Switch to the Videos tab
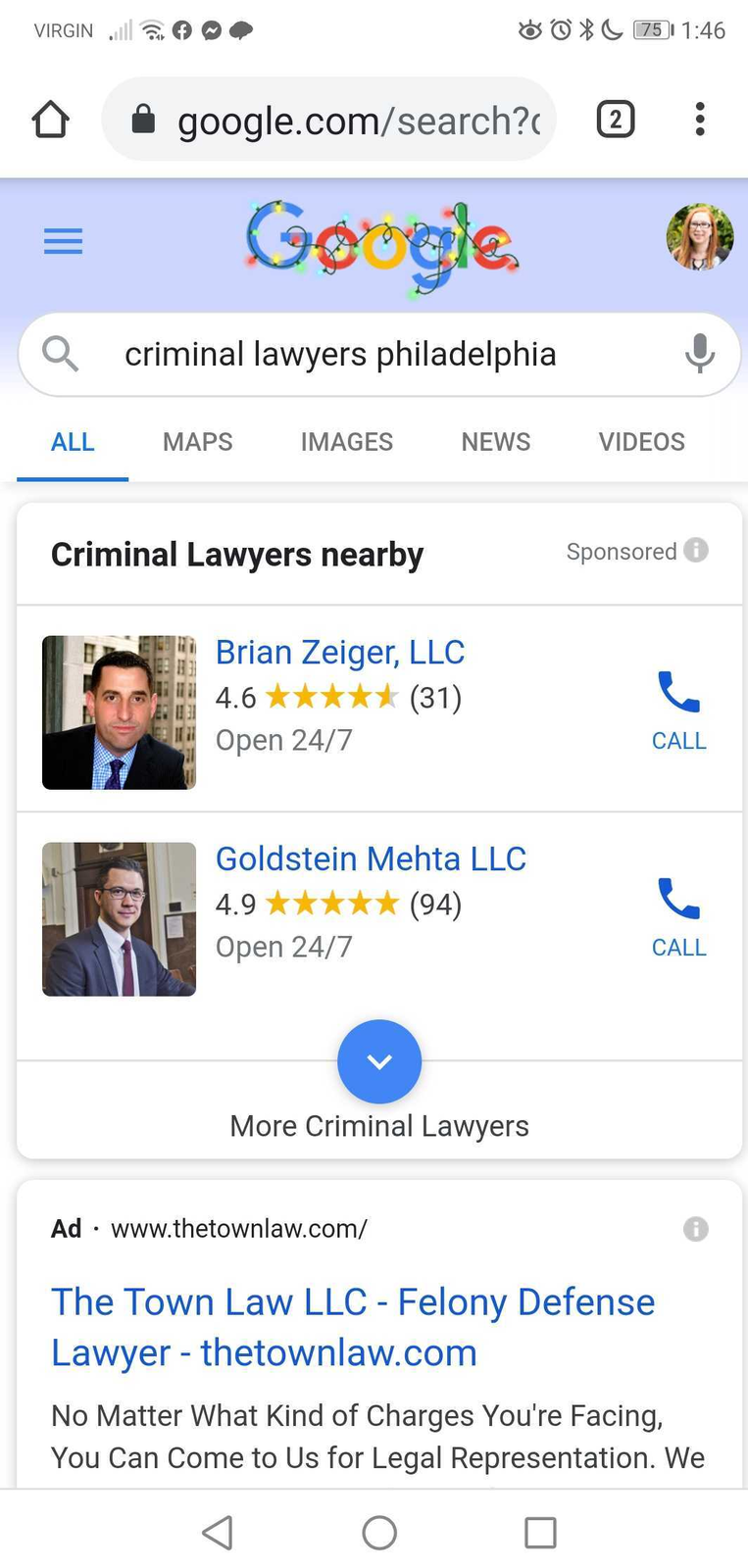 pos(642,442)
